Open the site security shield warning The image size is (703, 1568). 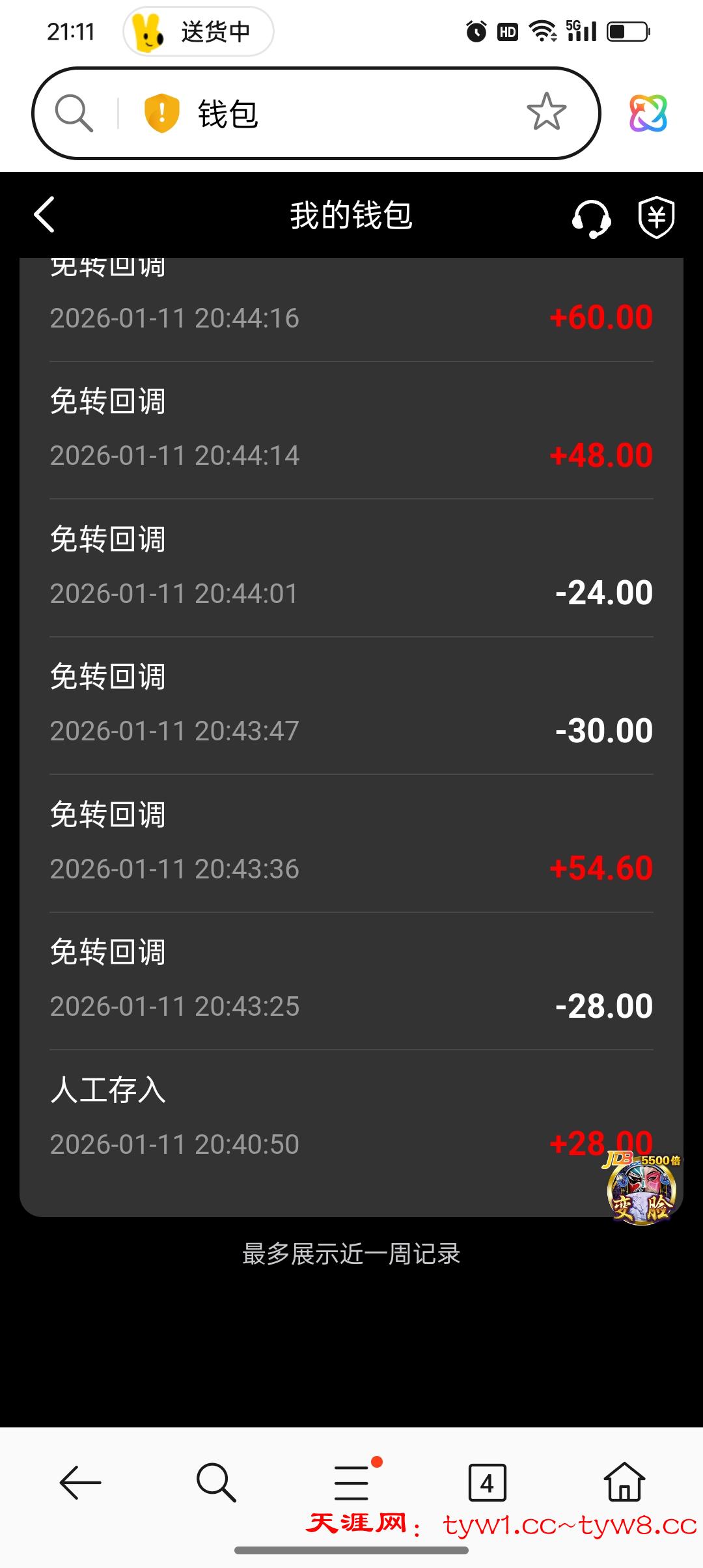(x=161, y=113)
